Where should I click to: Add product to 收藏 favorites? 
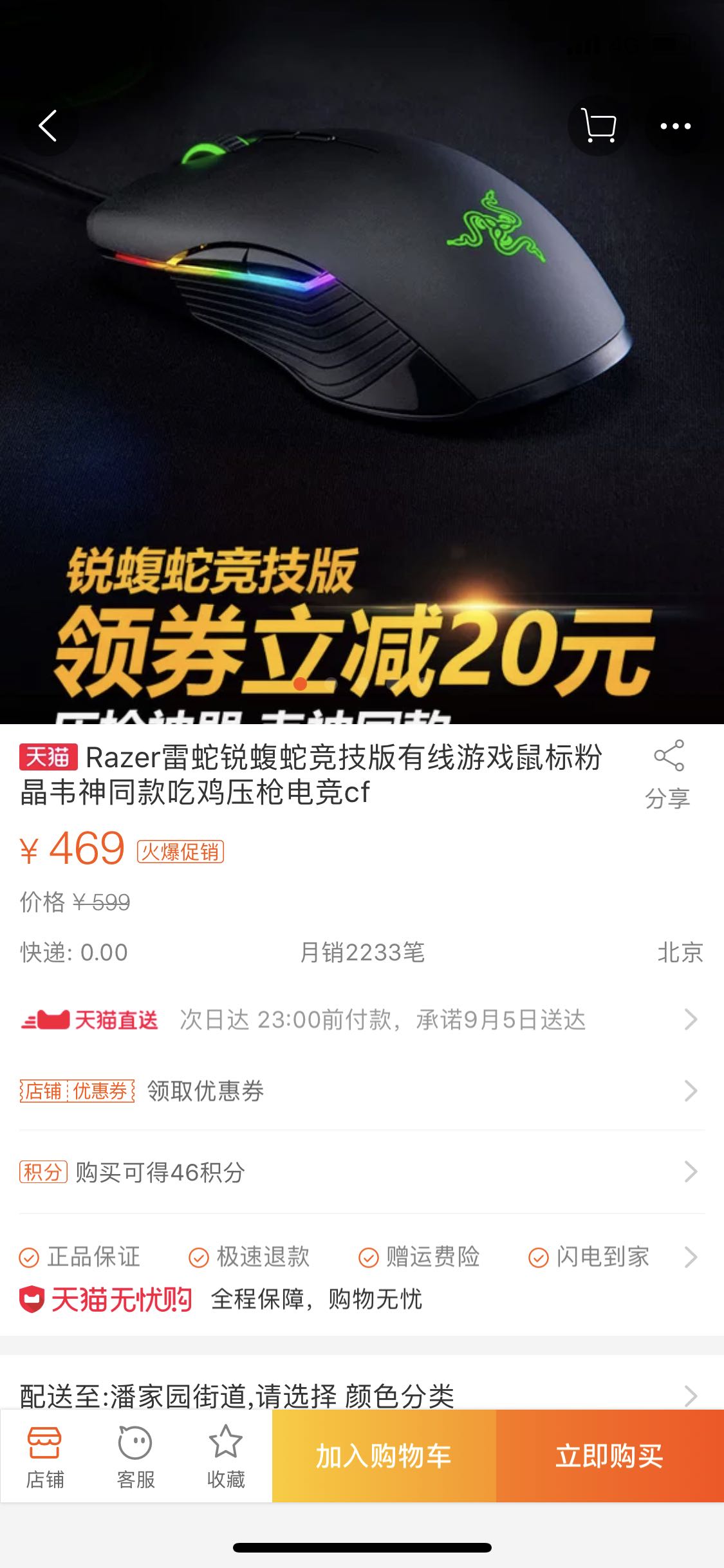pos(226,1457)
